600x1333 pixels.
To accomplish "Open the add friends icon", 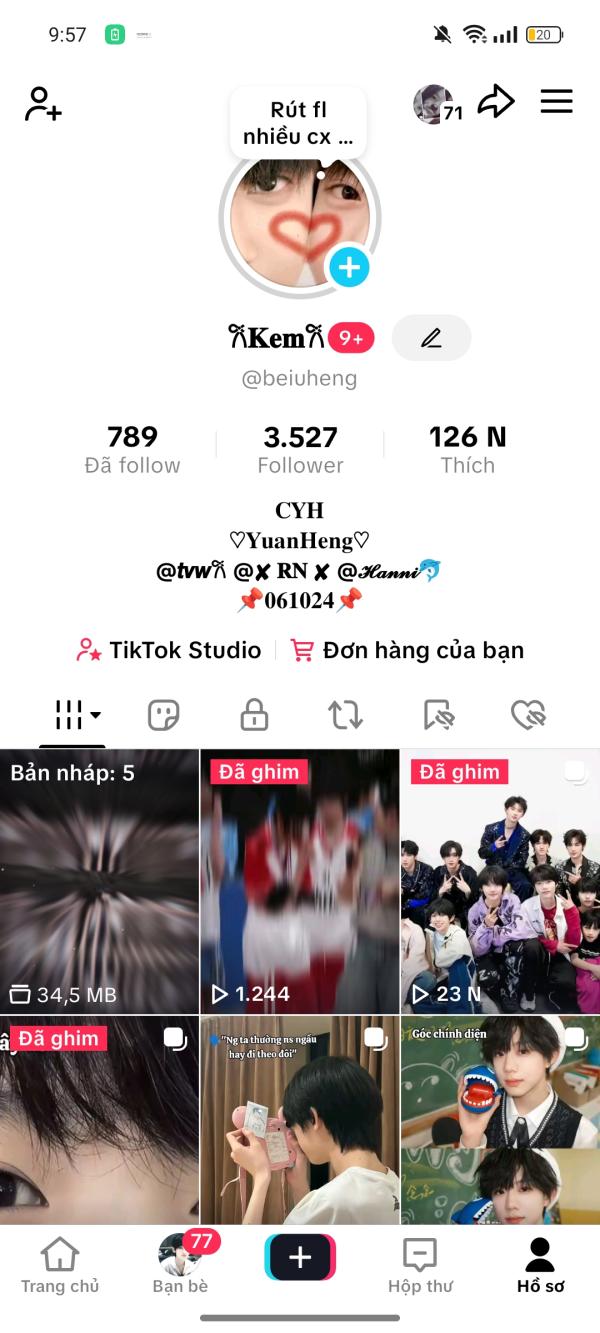I will [x=43, y=103].
